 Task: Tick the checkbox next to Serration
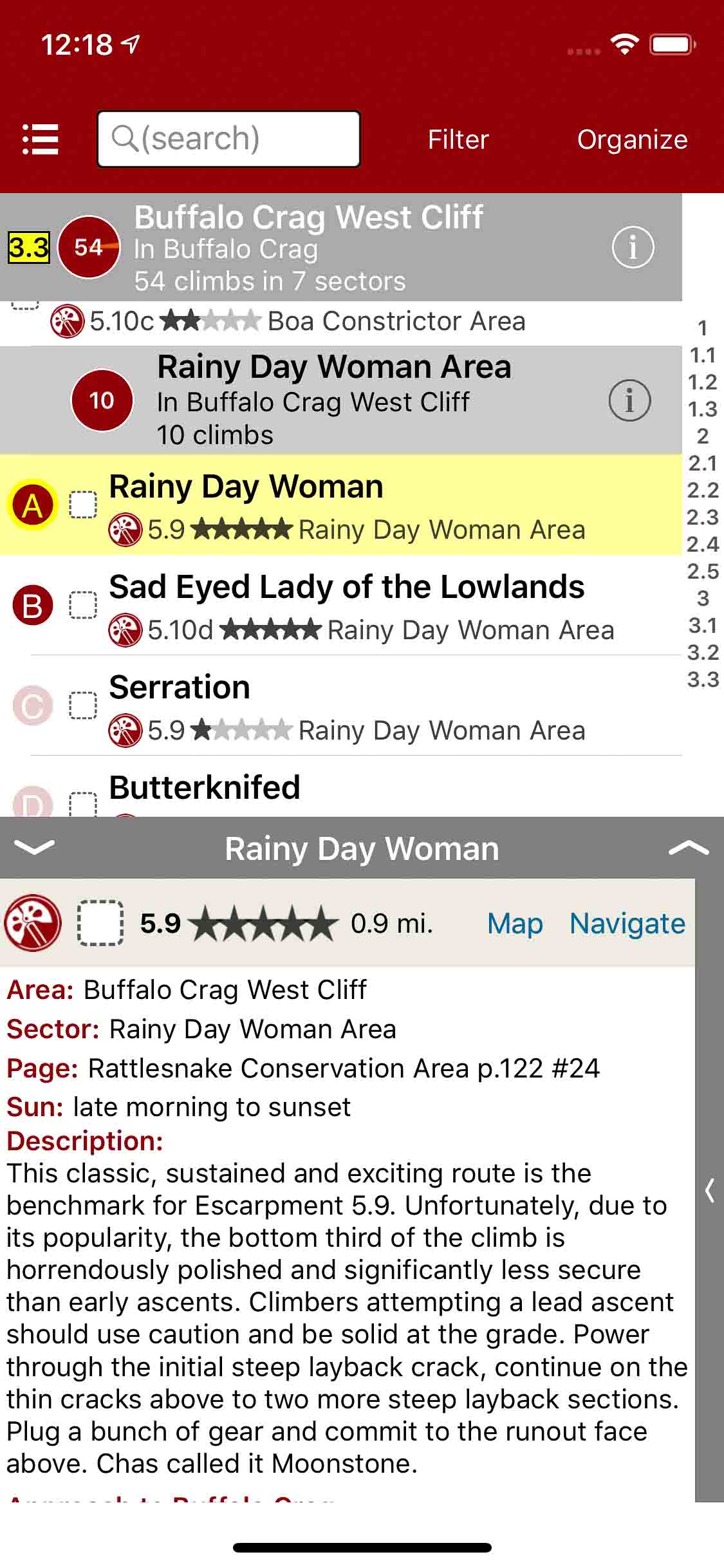tap(83, 705)
